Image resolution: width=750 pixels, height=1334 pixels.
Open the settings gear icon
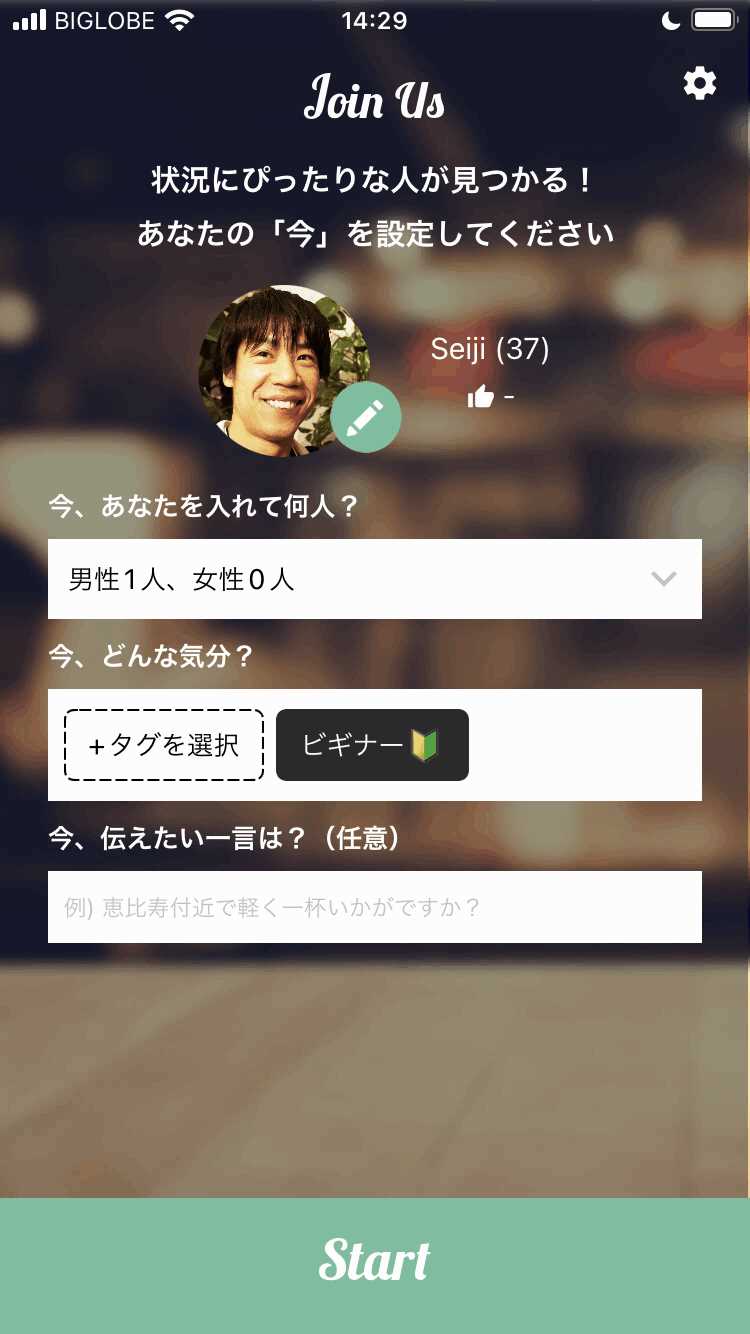click(699, 84)
